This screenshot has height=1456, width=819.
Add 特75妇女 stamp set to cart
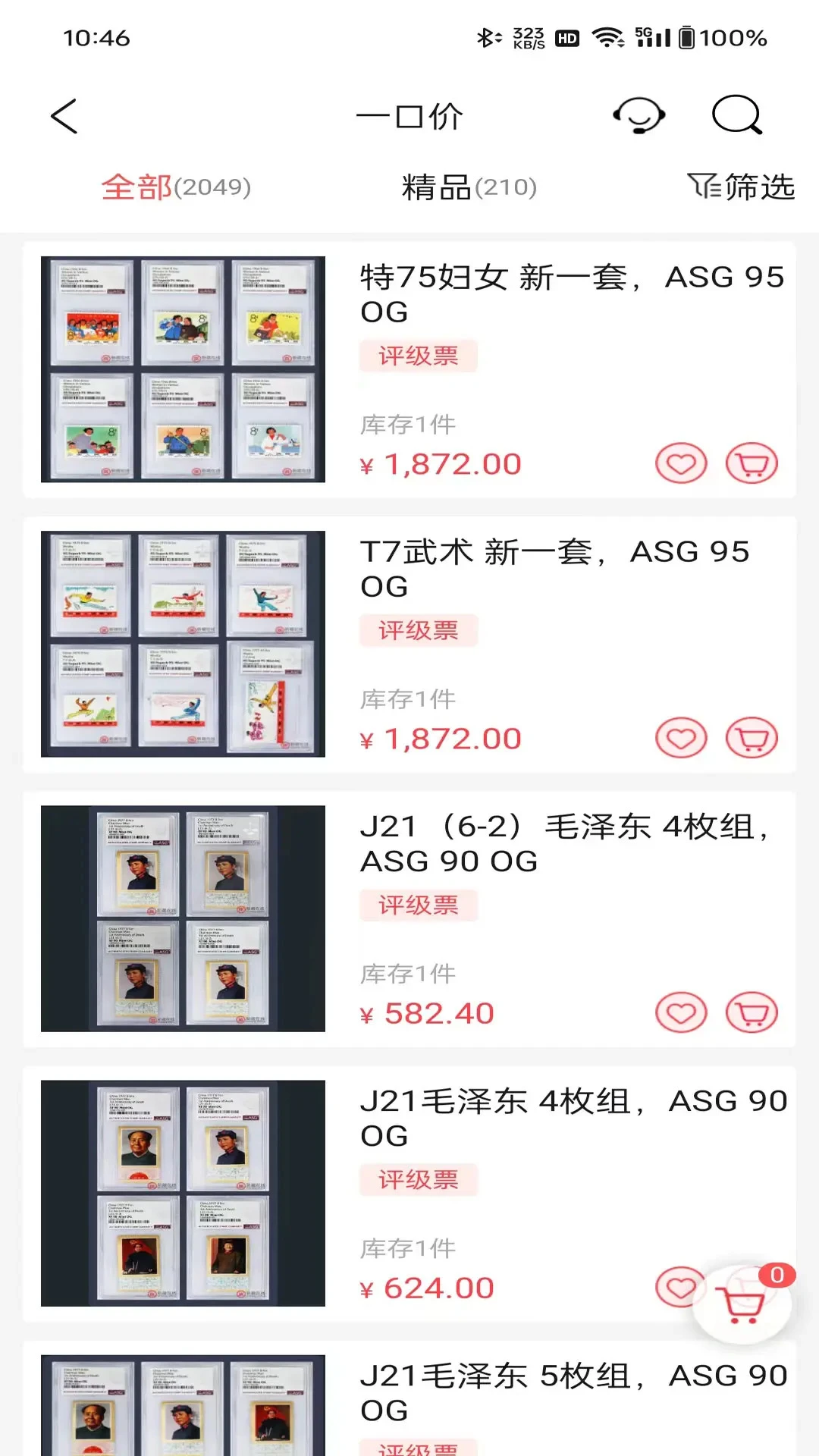pos(752,462)
